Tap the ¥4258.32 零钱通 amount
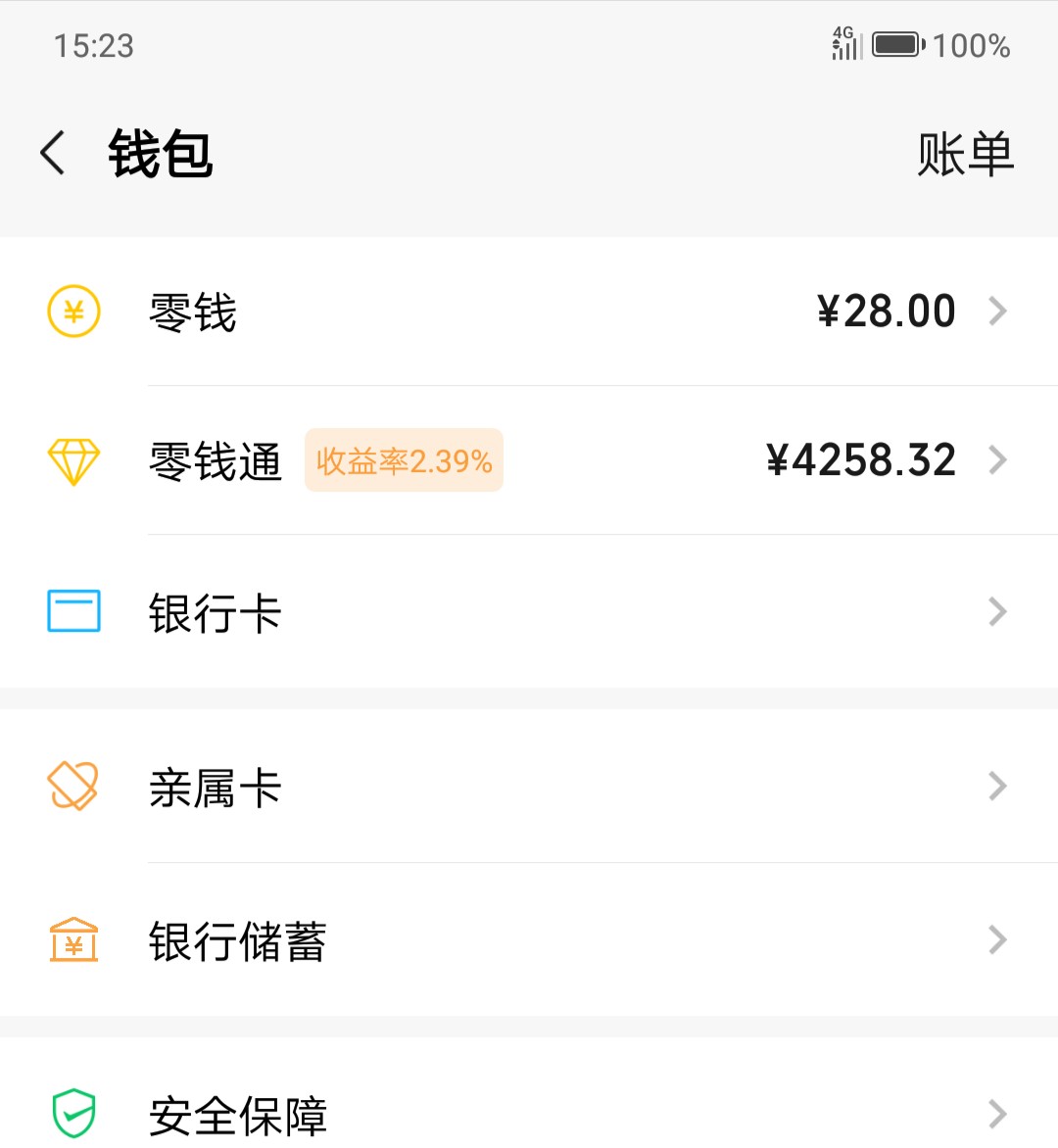The image size is (1058, 1148). (x=863, y=460)
